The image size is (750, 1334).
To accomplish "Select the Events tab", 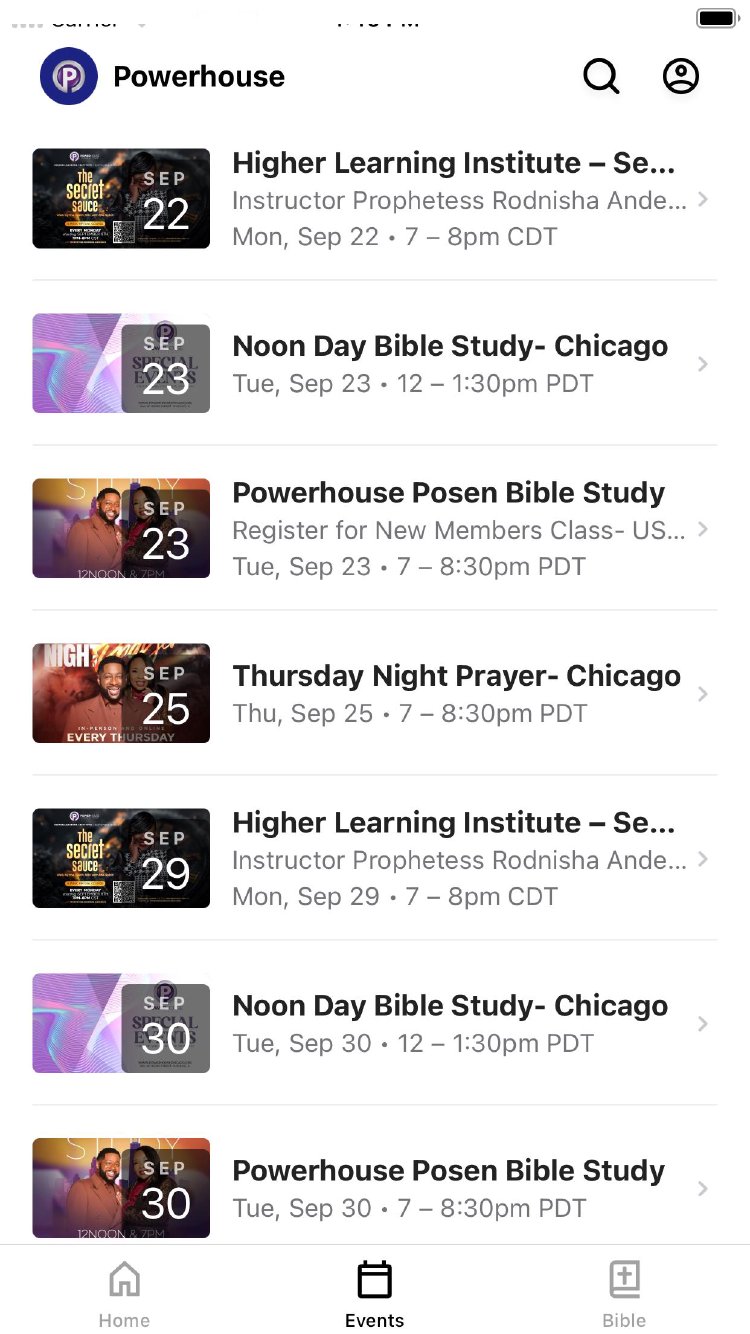I will click(x=375, y=1292).
